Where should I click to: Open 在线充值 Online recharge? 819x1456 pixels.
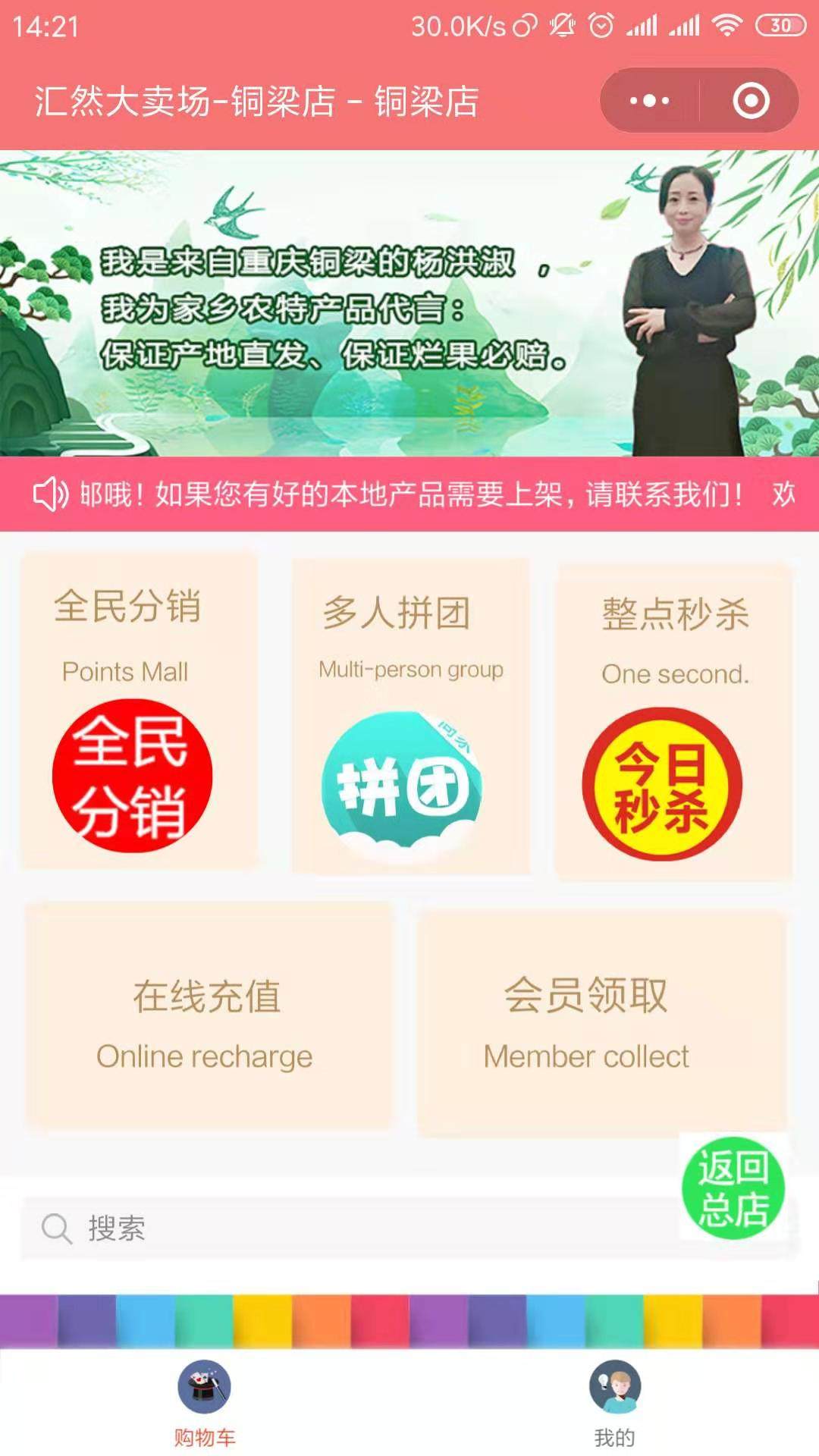(x=208, y=1016)
